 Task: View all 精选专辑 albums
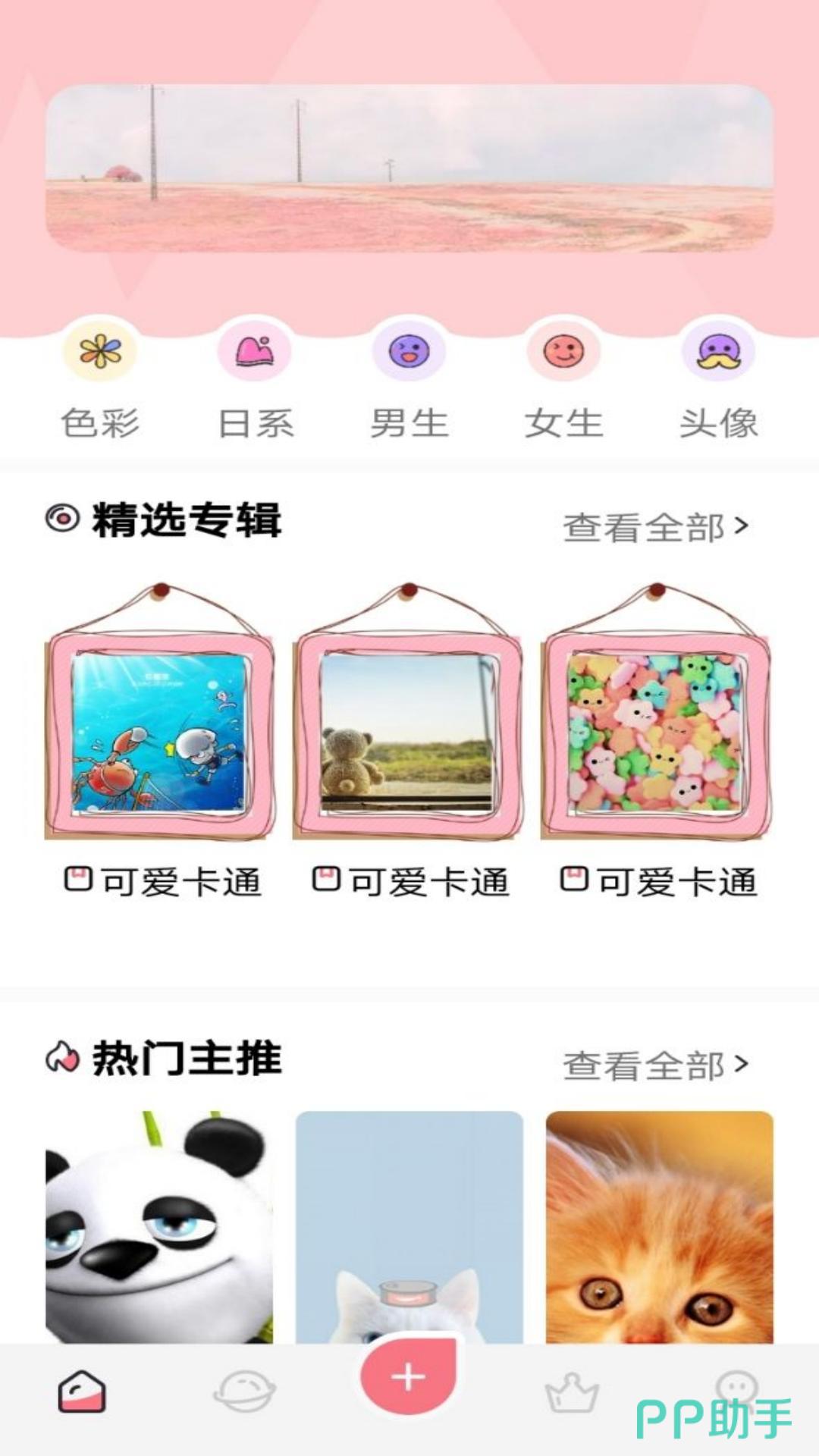(x=655, y=527)
